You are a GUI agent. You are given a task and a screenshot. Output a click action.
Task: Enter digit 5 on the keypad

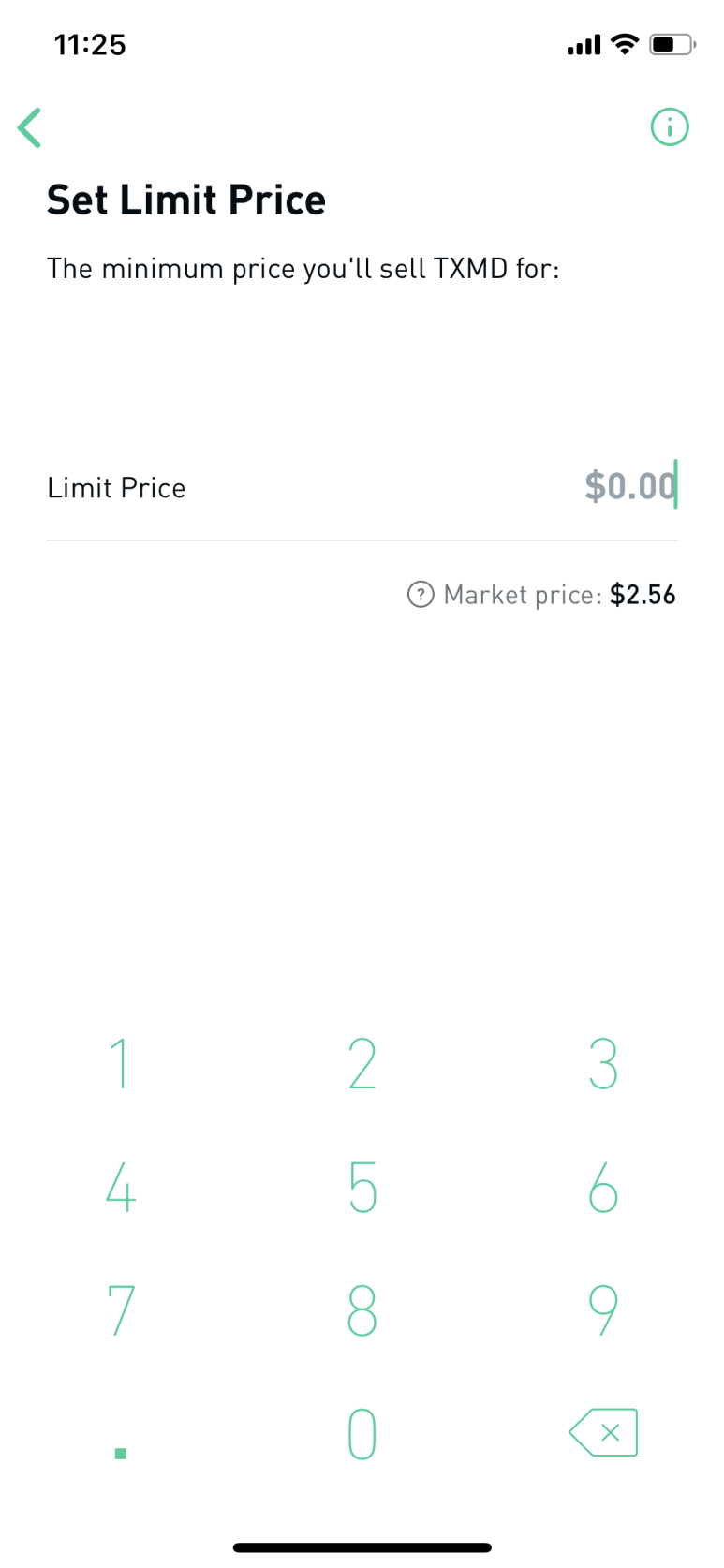point(362,1187)
